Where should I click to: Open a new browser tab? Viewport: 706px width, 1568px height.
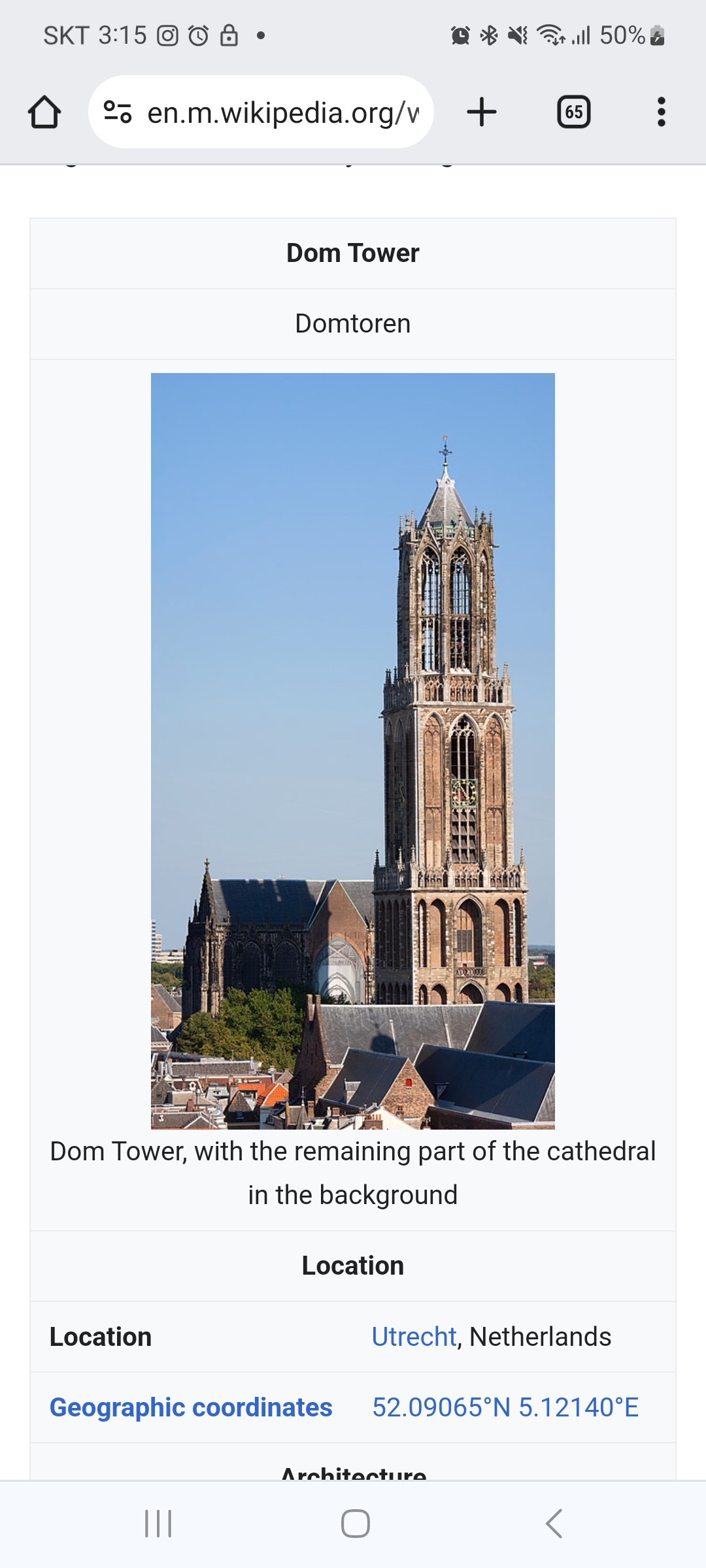pos(482,112)
